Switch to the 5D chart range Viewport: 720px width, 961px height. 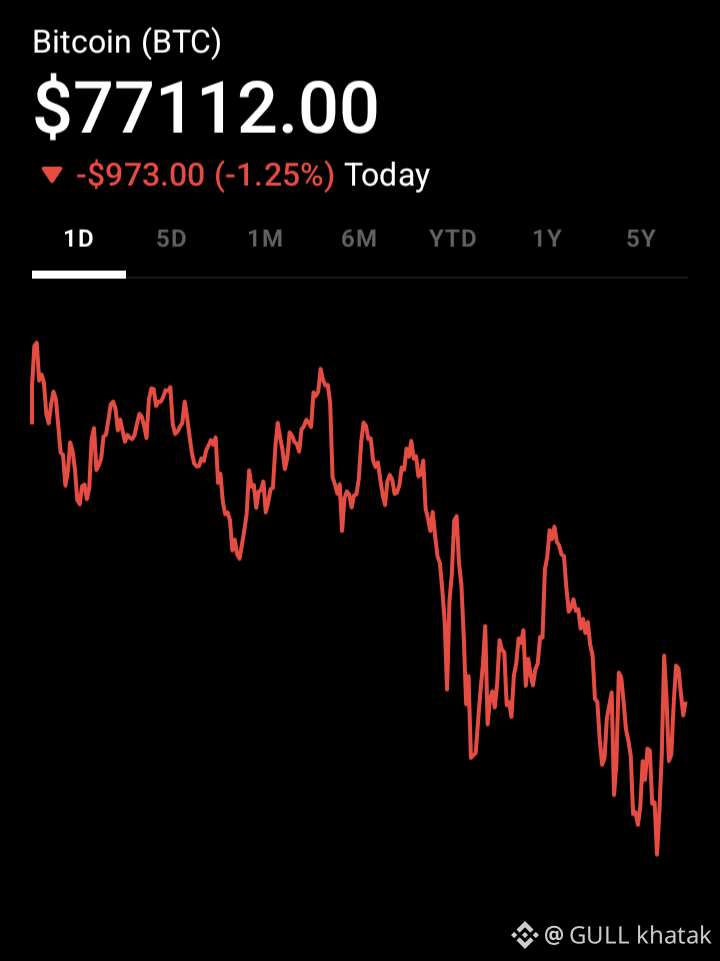pyautogui.click(x=172, y=240)
